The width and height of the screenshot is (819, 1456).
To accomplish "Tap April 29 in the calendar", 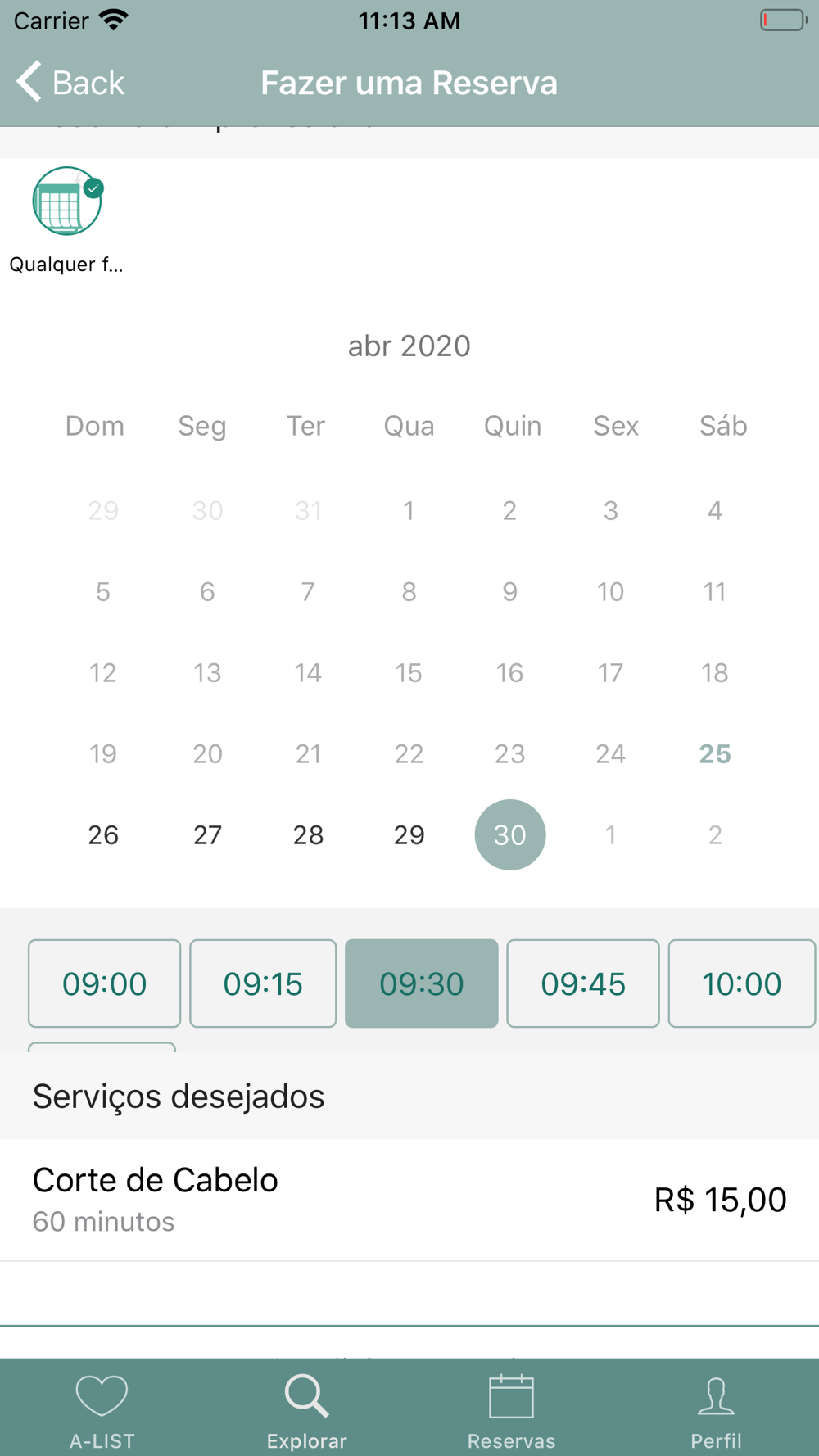I will click(x=409, y=834).
